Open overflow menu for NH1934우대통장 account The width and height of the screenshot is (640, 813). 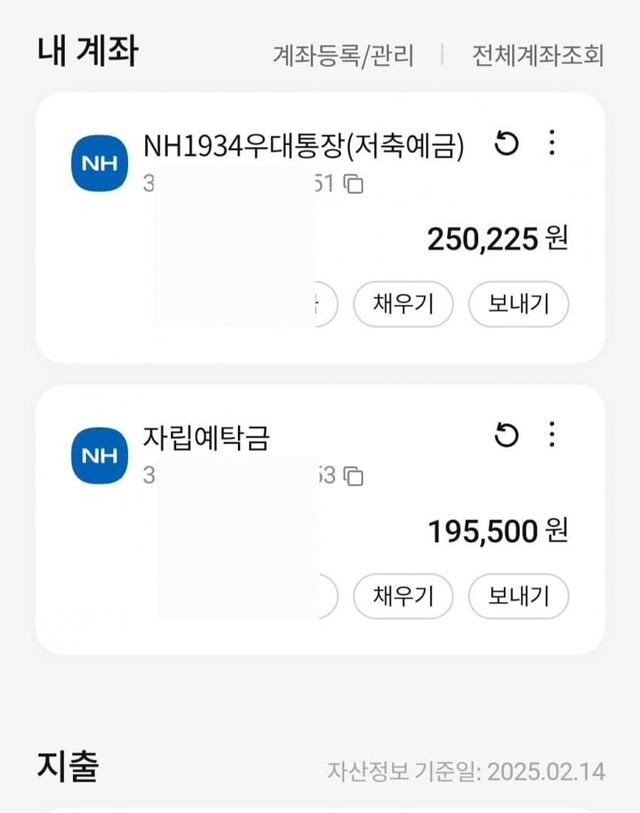pos(552,144)
